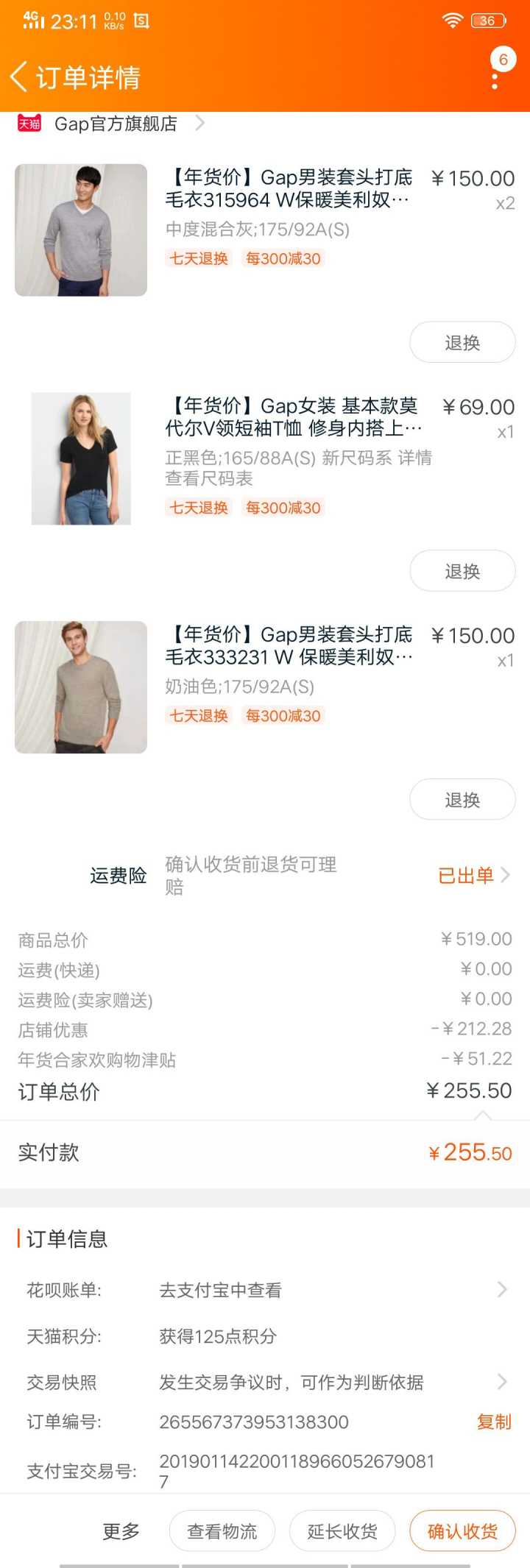This screenshot has width=530, height=1568.
Task: Tap 延长收货 to extend receipt time
Action: tap(342, 1531)
